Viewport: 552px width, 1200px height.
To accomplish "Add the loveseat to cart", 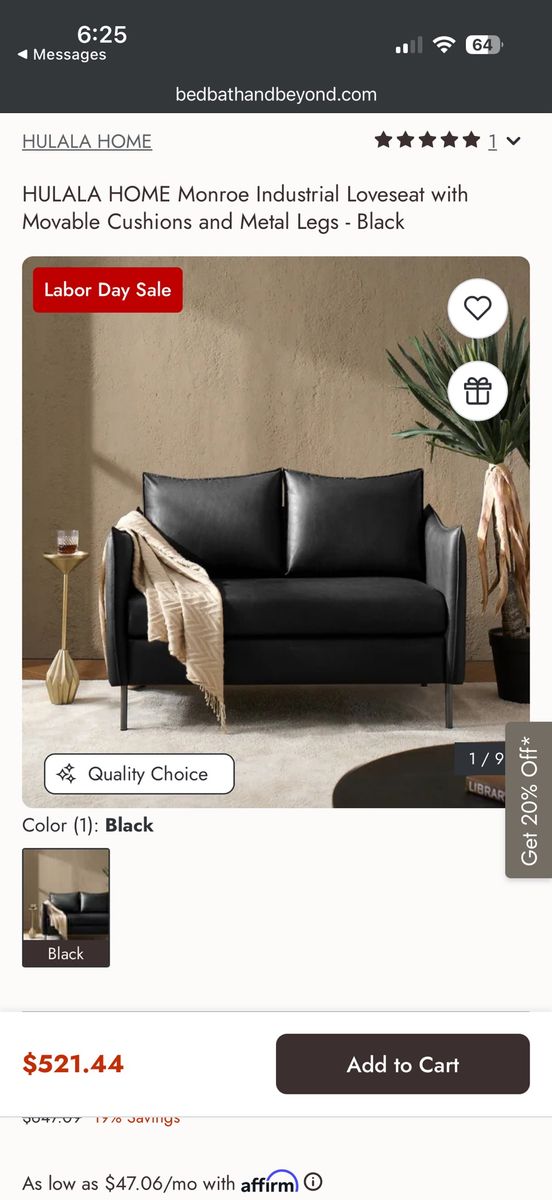I will 403,1065.
